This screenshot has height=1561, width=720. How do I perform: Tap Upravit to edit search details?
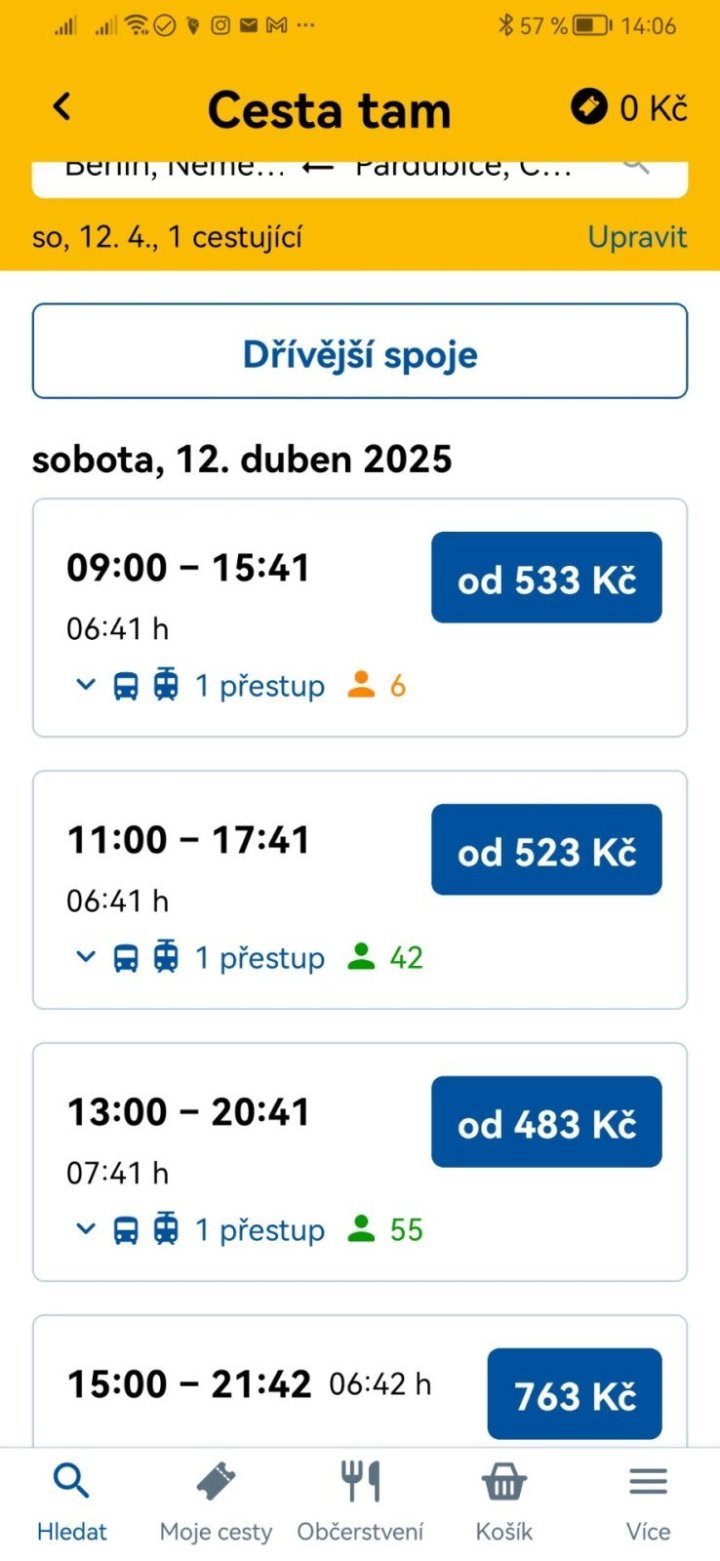tap(637, 237)
